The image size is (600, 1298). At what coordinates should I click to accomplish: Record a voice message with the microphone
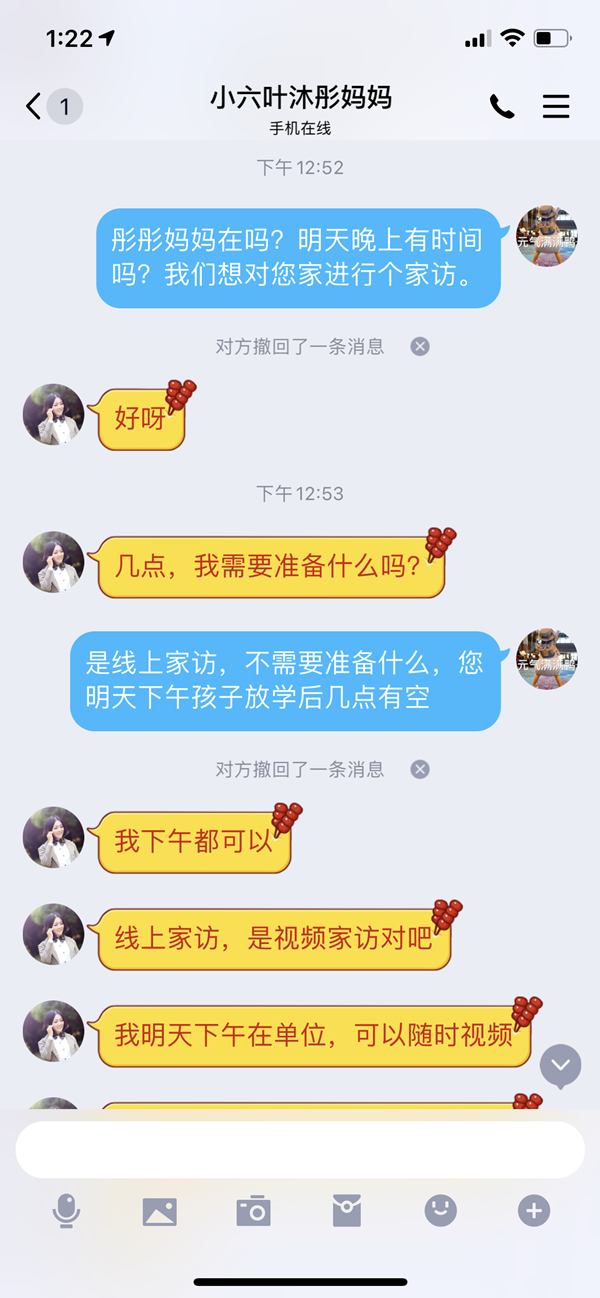pyautogui.click(x=66, y=1212)
